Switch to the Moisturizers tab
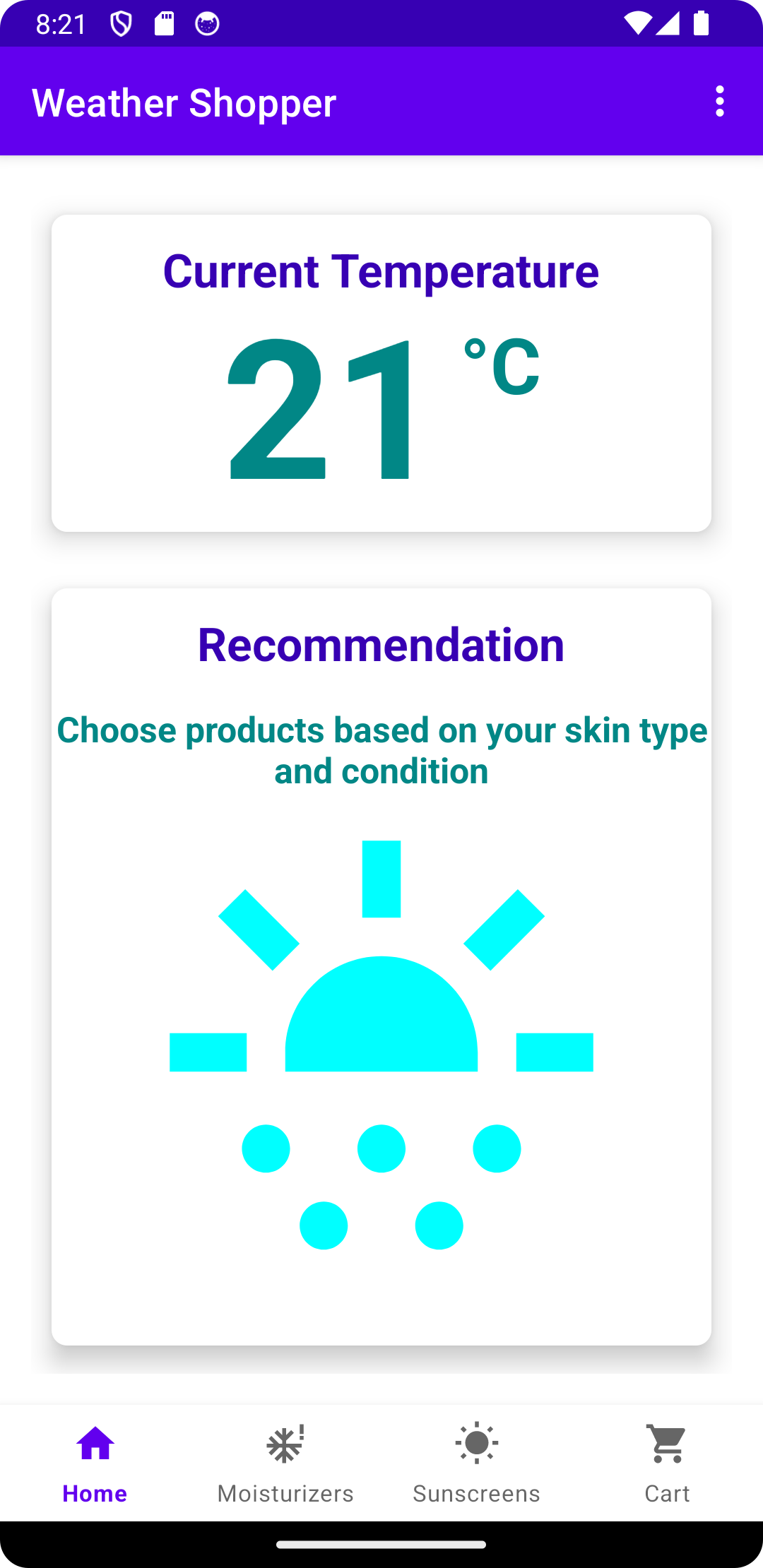Viewport: 763px width, 1568px height. click(x=285, y=1462)
